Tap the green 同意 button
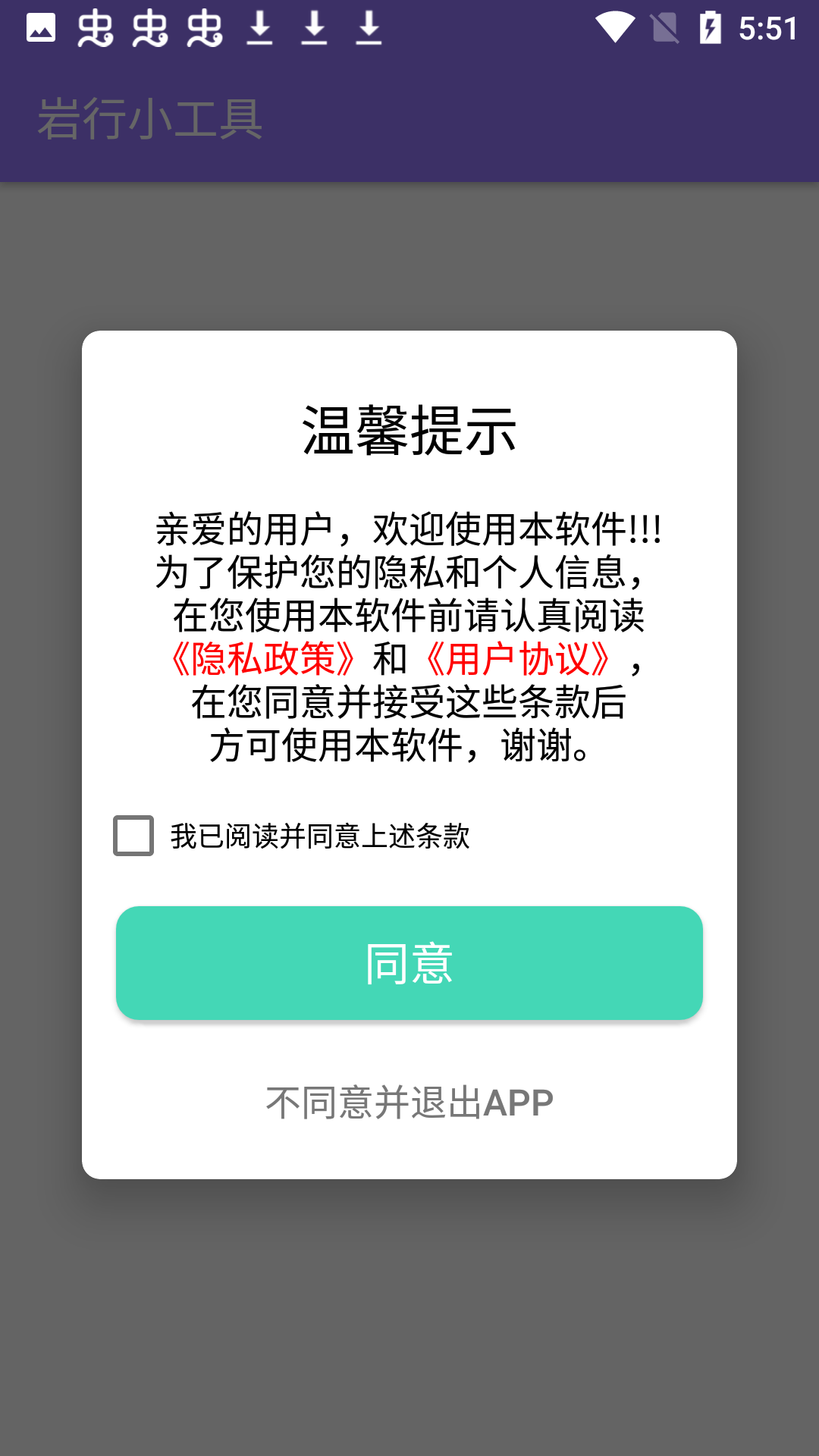Image resolution: width=819 pixels, height=1456 pixels. click(x=409, y=963)
